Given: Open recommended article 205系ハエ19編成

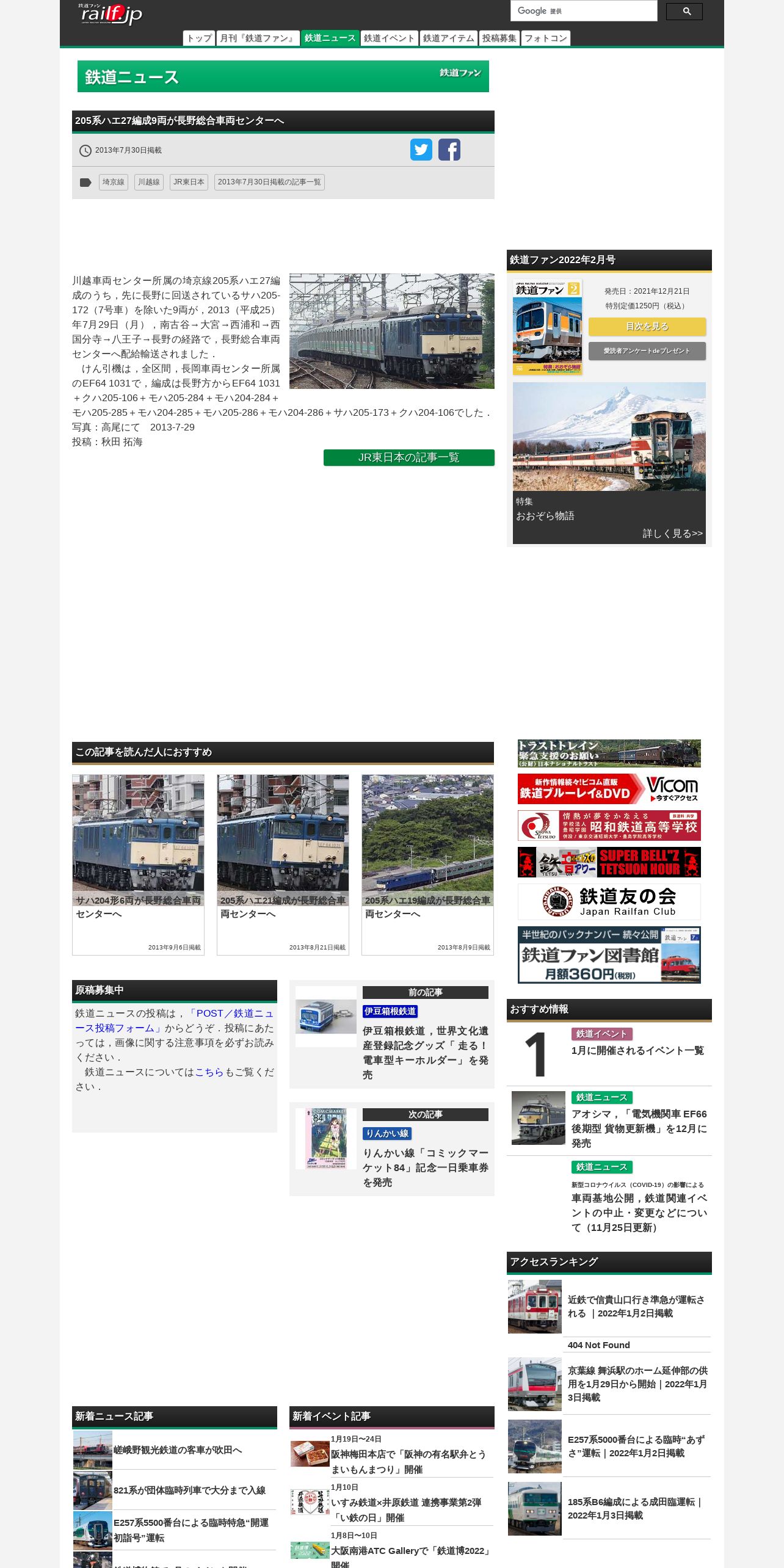Looking at the screenshot, I should [427, 865].
